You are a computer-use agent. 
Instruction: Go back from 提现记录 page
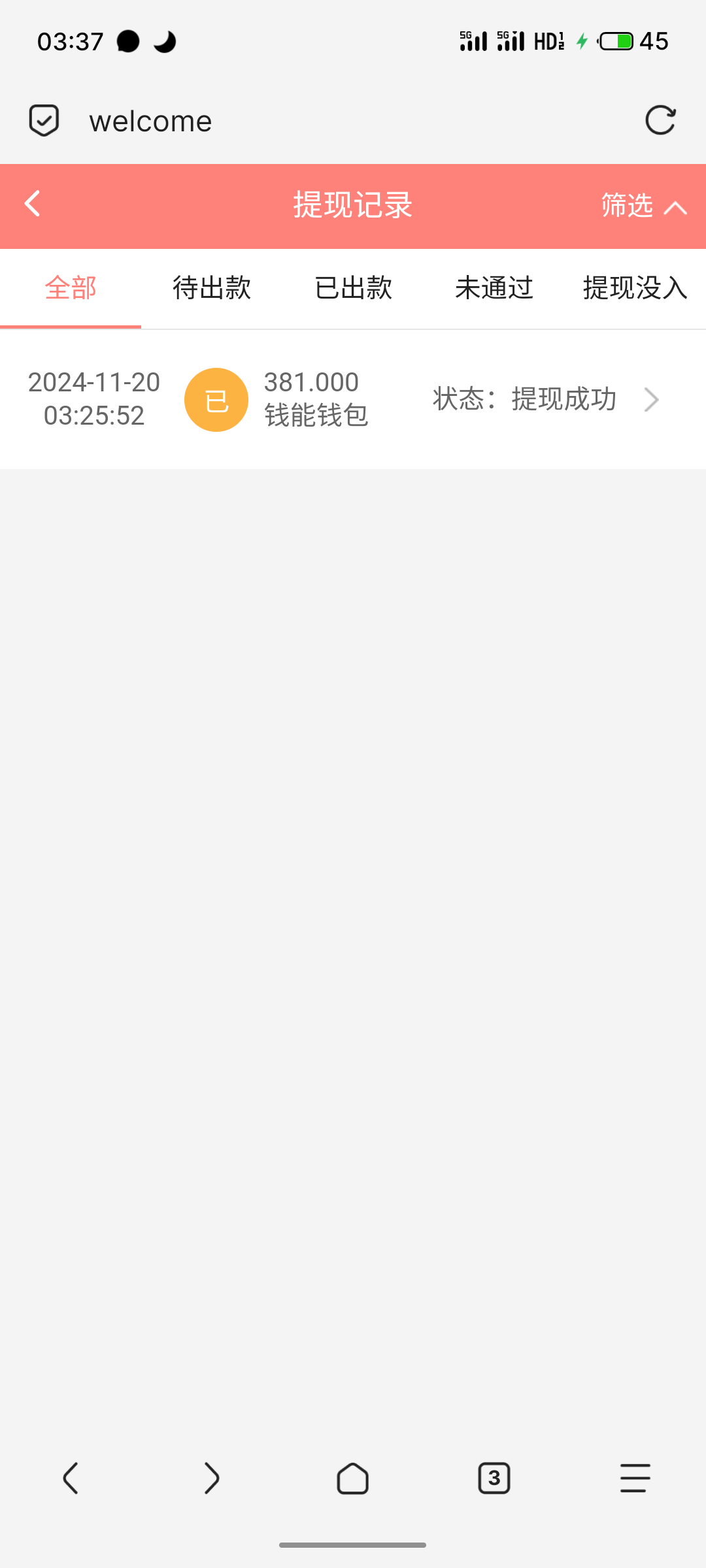[33, 204]
